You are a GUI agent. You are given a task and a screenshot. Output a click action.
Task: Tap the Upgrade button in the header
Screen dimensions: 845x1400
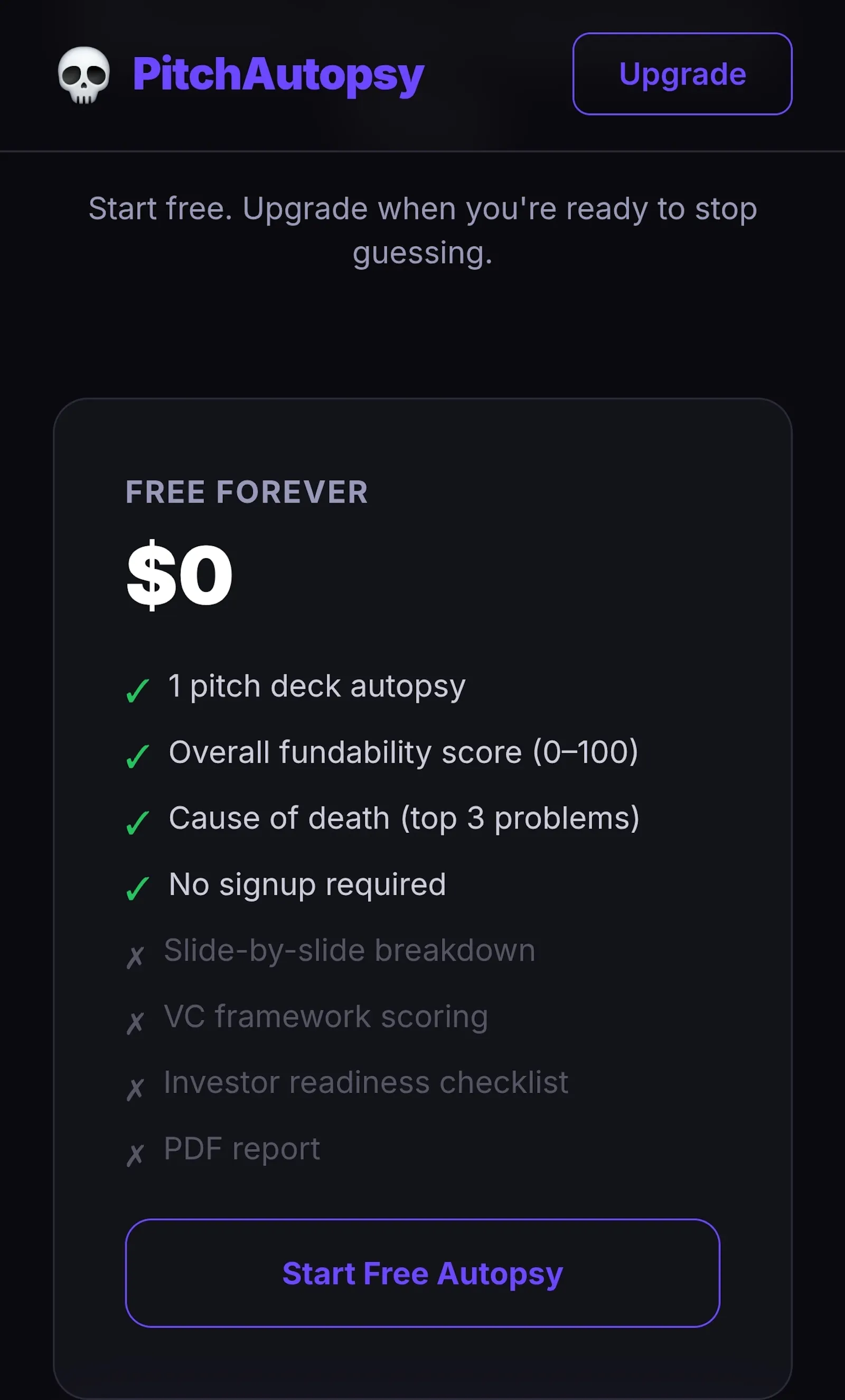(x=682, y=74)
